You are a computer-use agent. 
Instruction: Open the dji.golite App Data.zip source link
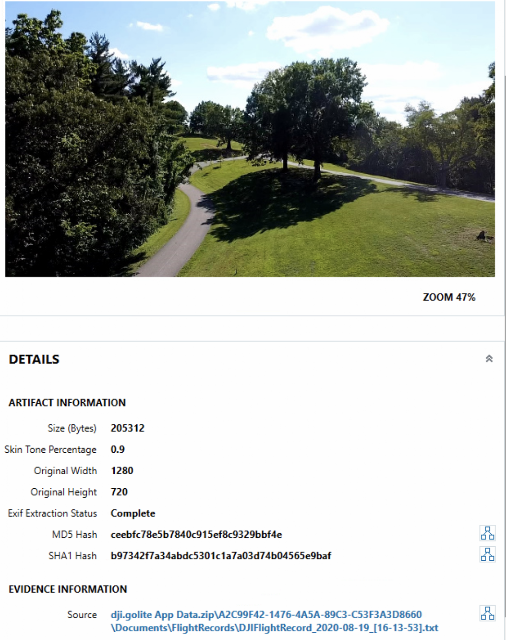pos(274,621)
